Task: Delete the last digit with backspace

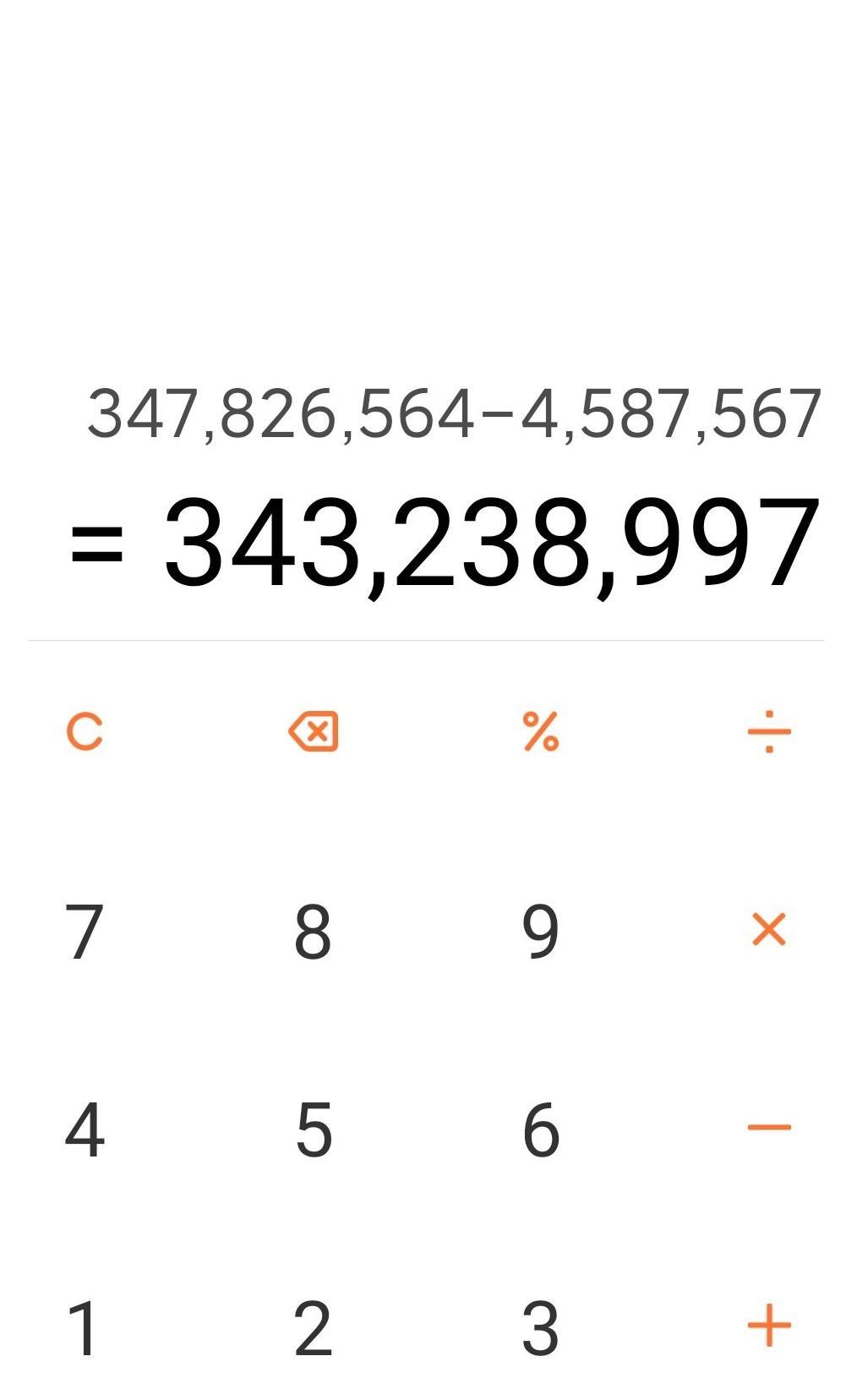Action: [x=314, y=731]
